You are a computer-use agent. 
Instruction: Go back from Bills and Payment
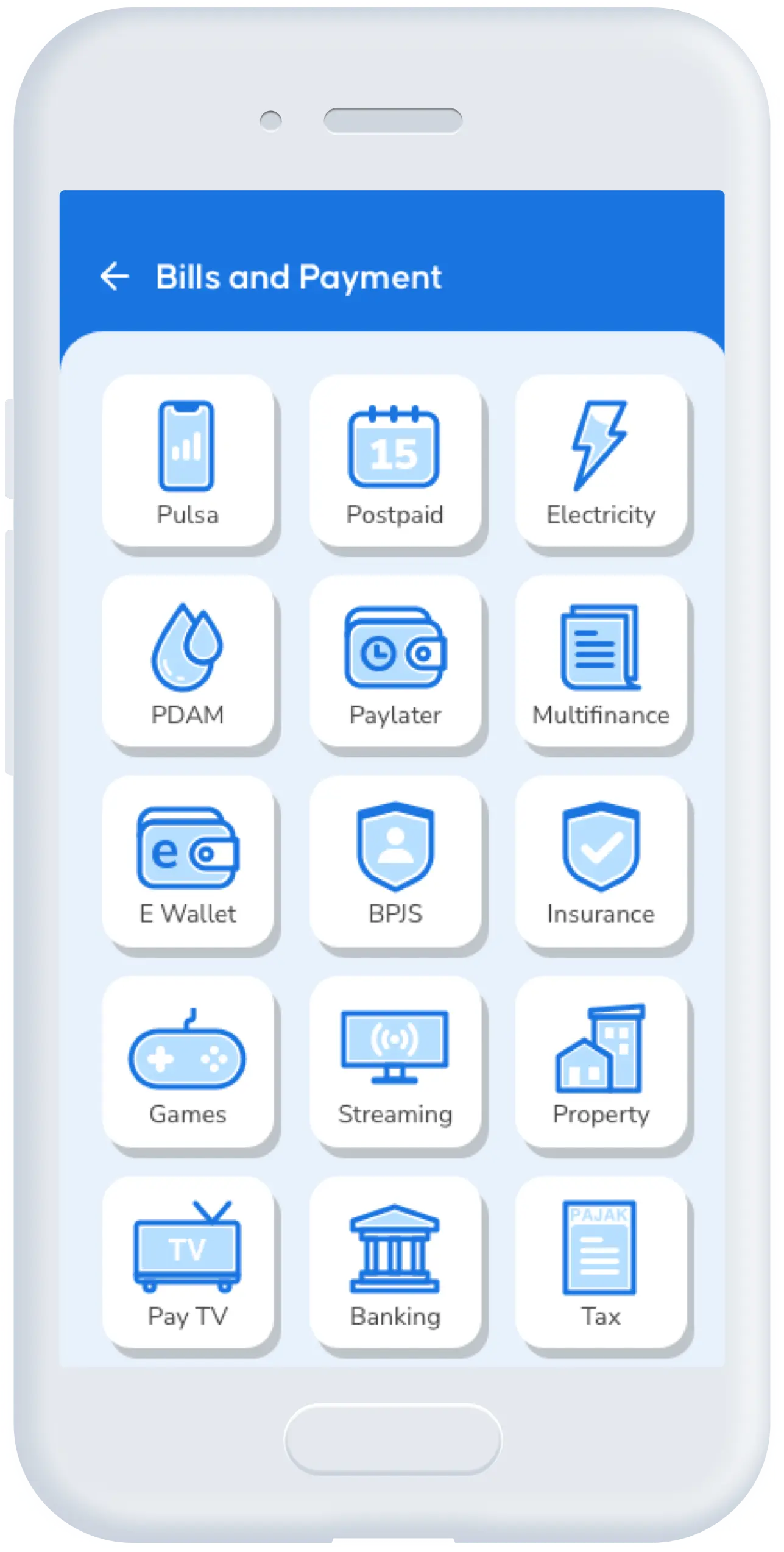[115, 277]
